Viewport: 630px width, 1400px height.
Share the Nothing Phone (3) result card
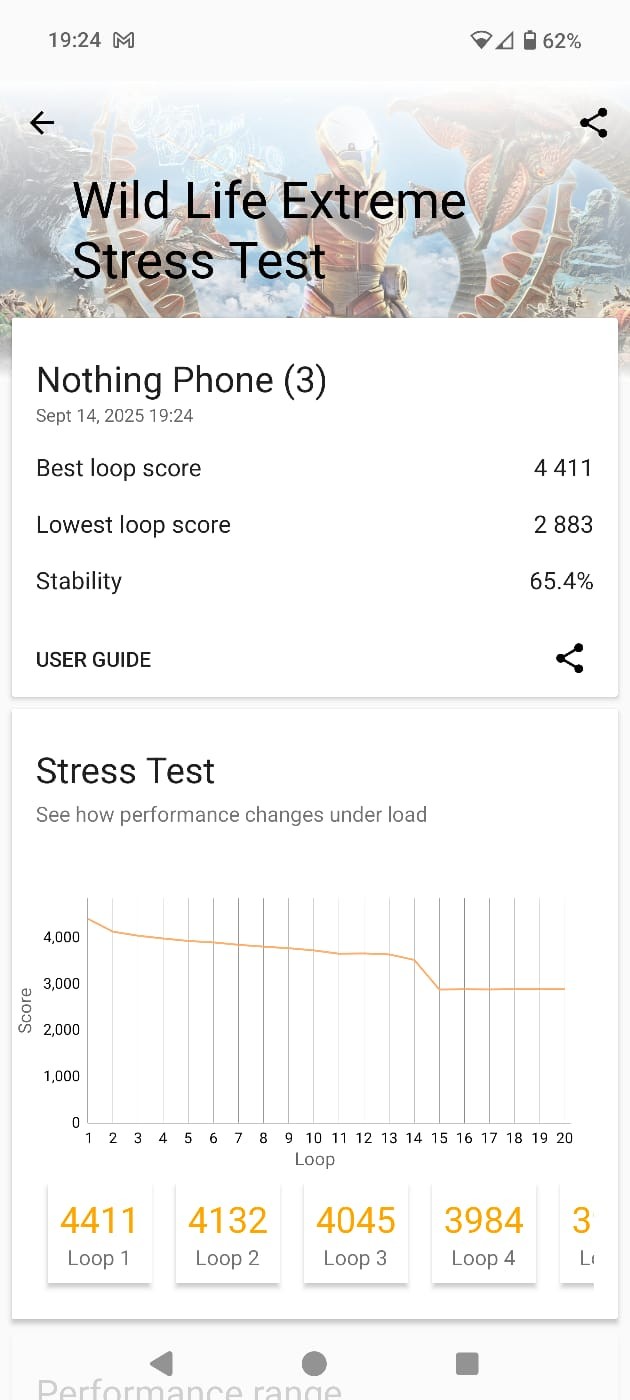tap(569, 658)
